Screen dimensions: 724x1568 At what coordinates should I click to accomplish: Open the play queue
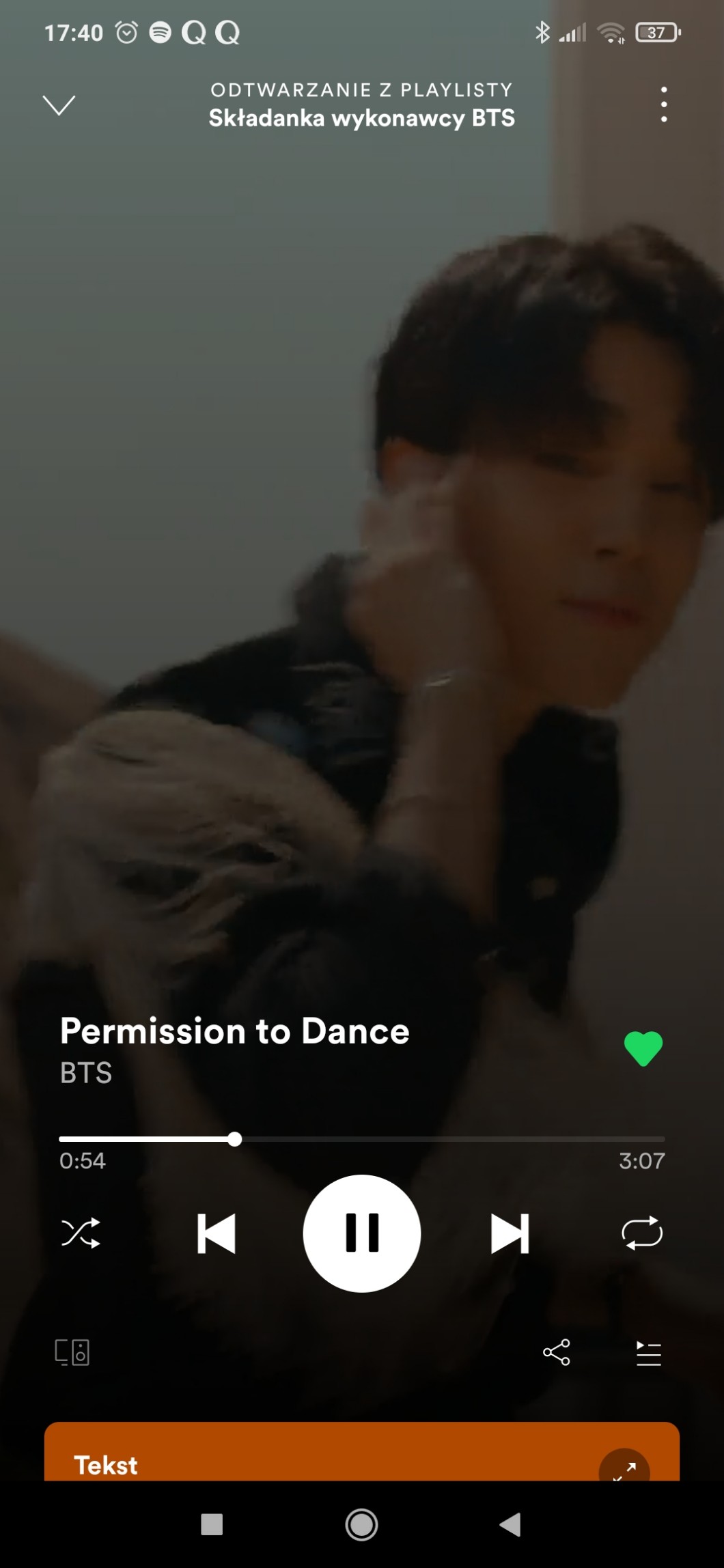click(648, 1353)
